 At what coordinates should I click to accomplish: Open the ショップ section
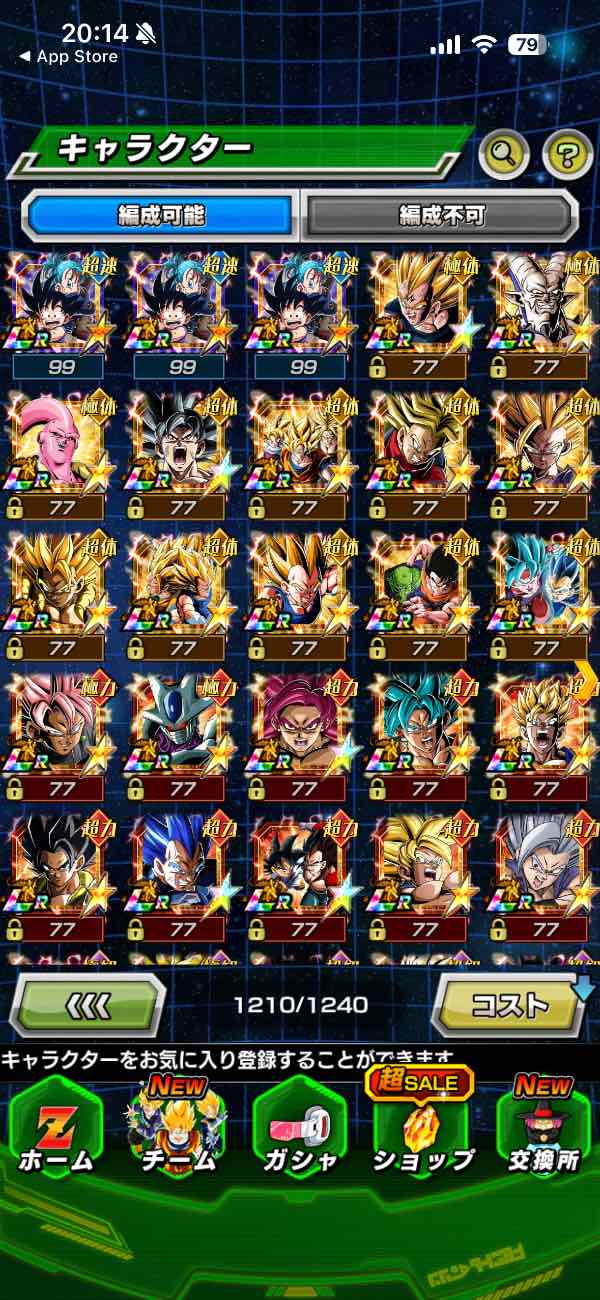422,1128
